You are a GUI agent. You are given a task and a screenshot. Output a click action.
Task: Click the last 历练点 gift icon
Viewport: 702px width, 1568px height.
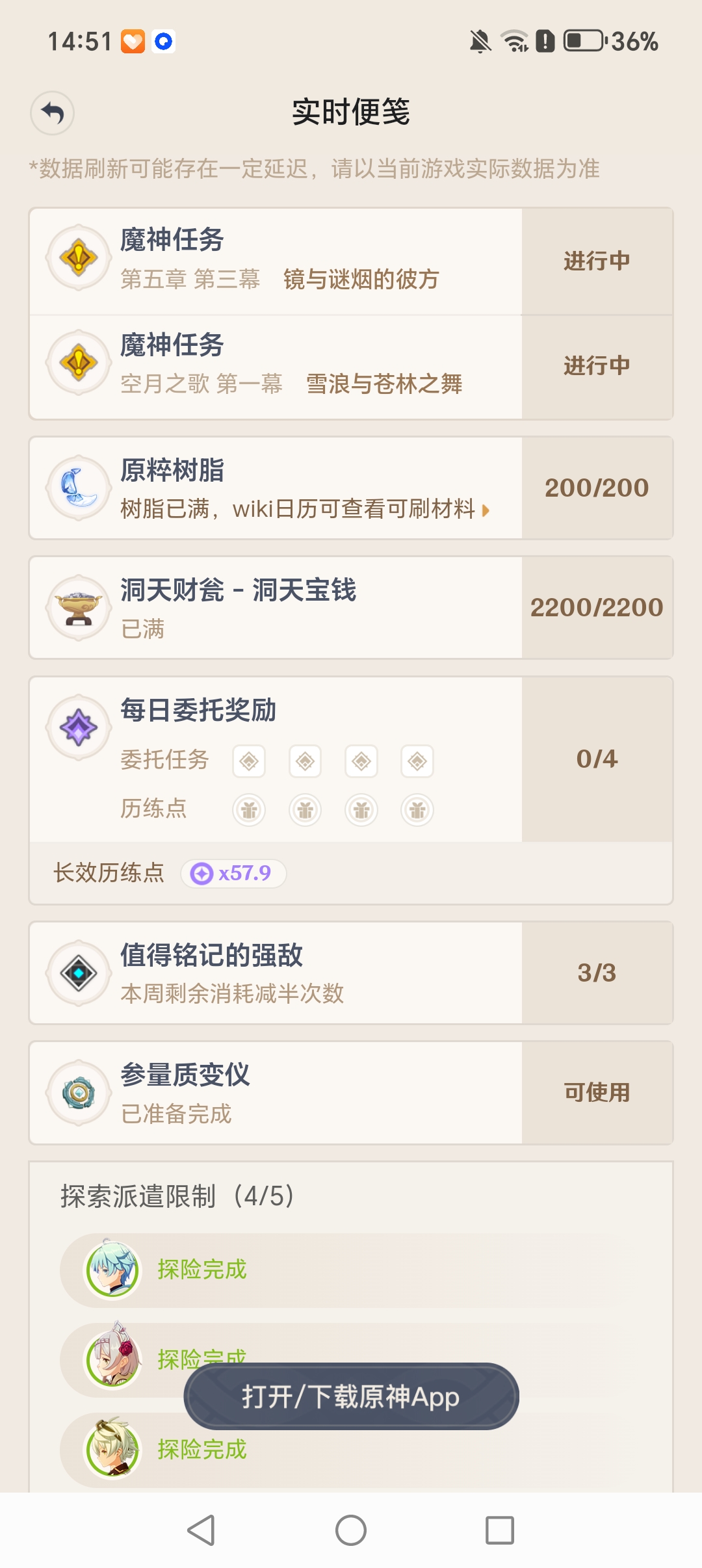click(418, 809)
